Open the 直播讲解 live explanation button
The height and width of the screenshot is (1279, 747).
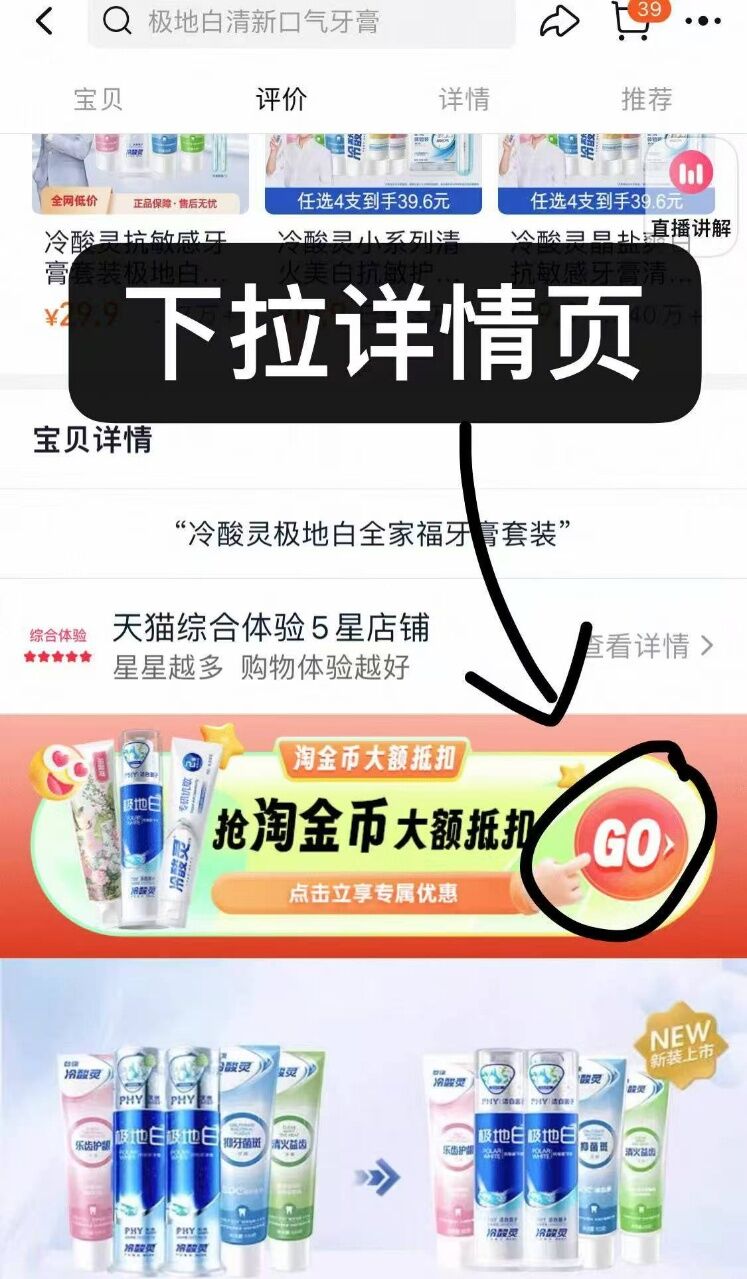[692, 190]
